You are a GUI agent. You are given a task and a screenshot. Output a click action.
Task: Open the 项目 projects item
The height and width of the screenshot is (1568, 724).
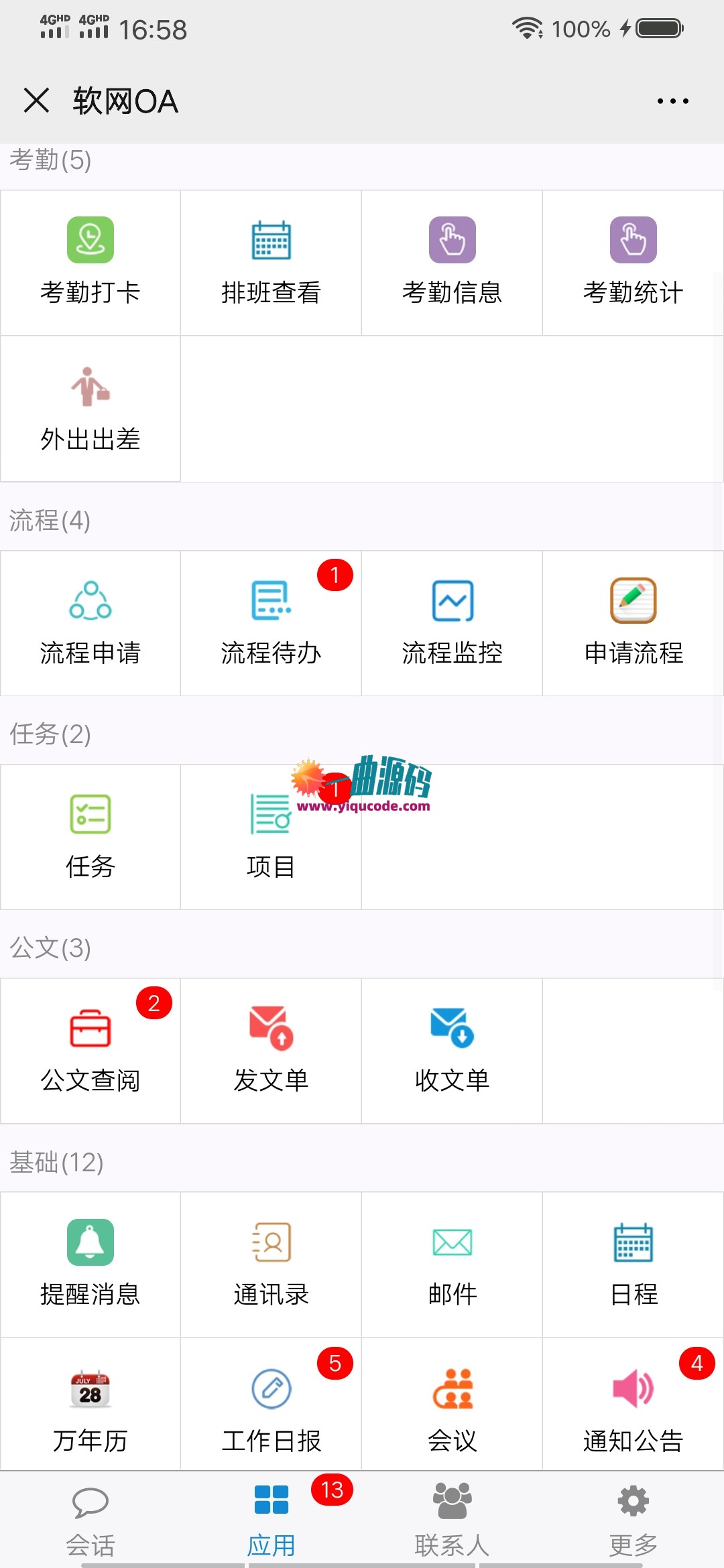(x=271, y=837)
